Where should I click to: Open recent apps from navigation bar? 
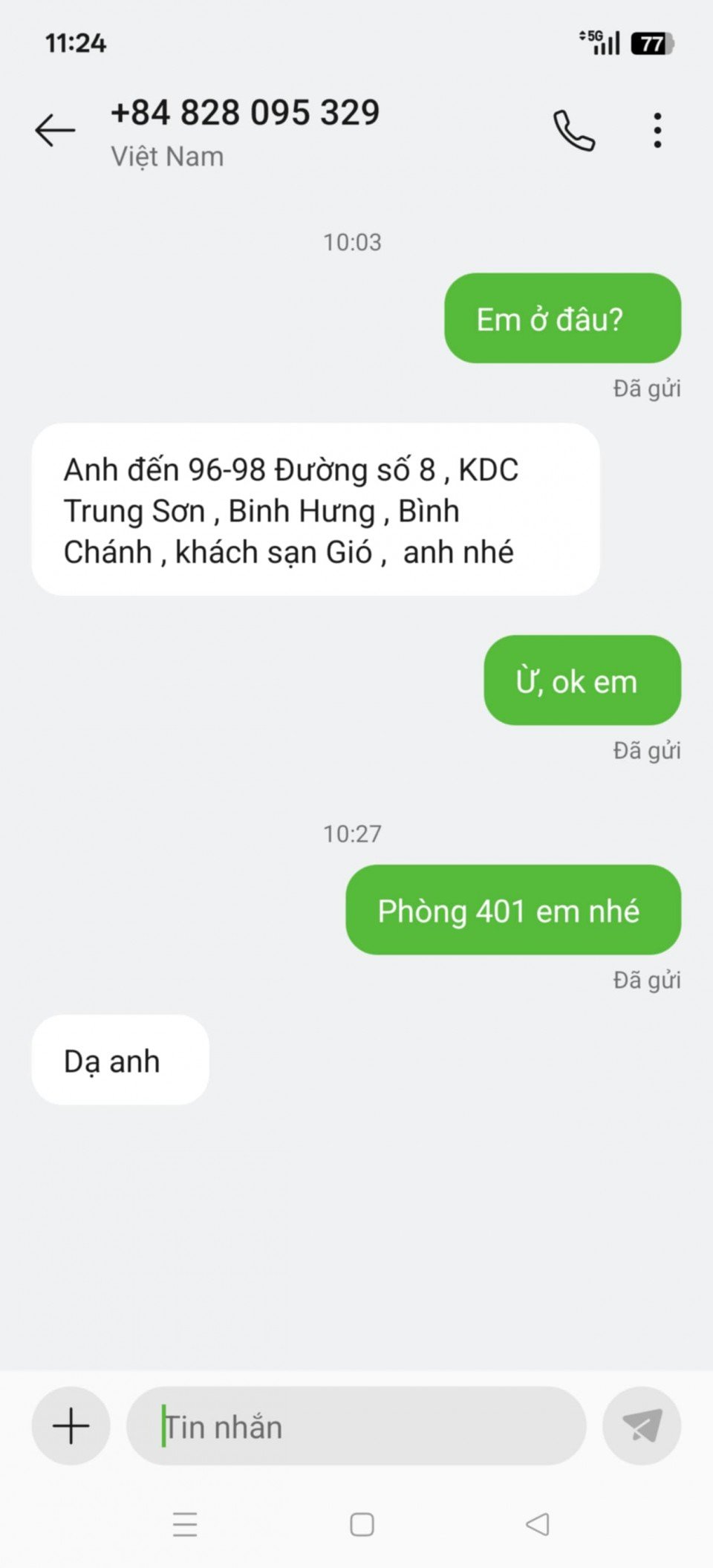click(x=185, y=1524)
